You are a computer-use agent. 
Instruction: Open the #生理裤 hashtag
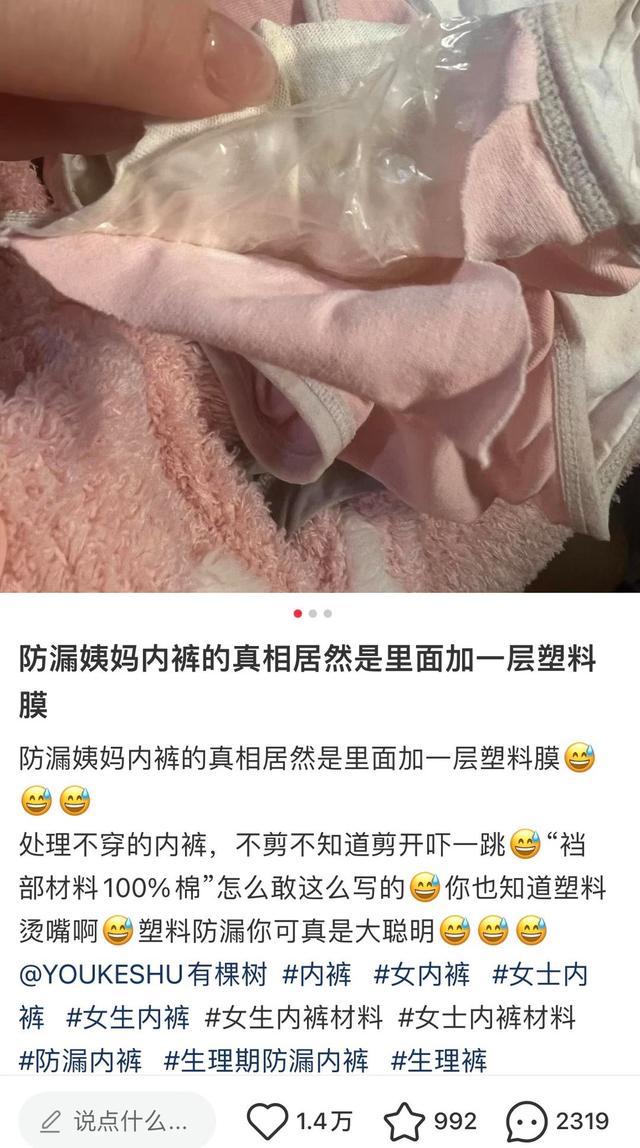439,1059
